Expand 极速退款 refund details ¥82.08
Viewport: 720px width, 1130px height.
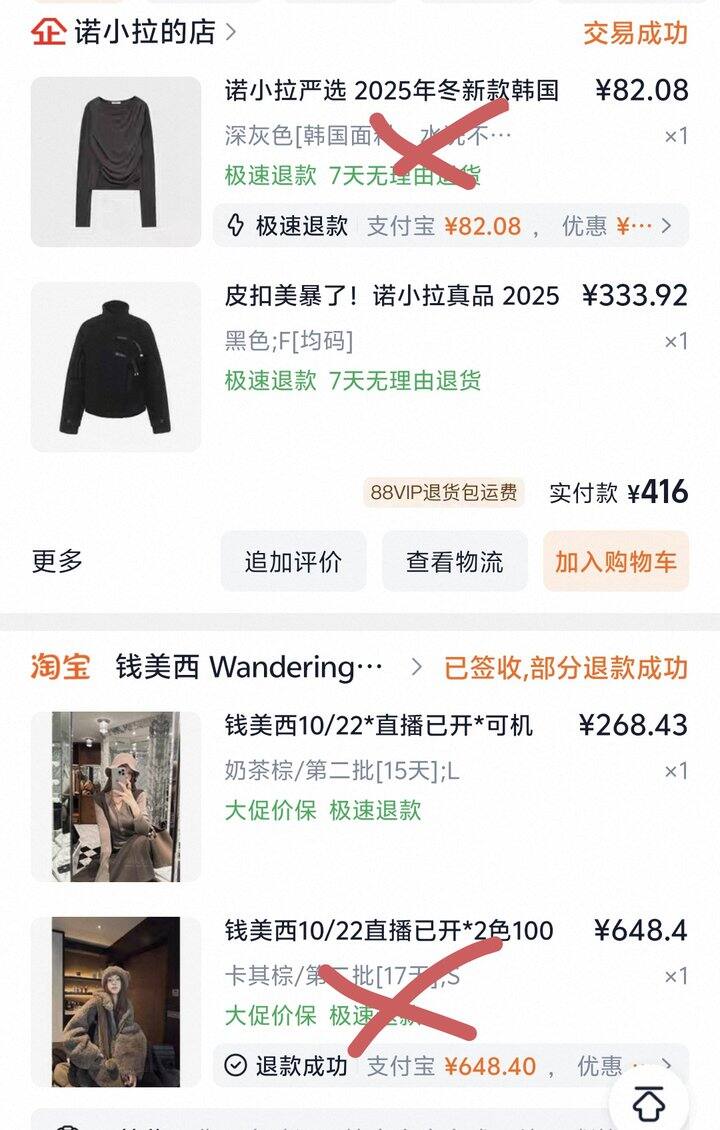click(x=450, y=226)
